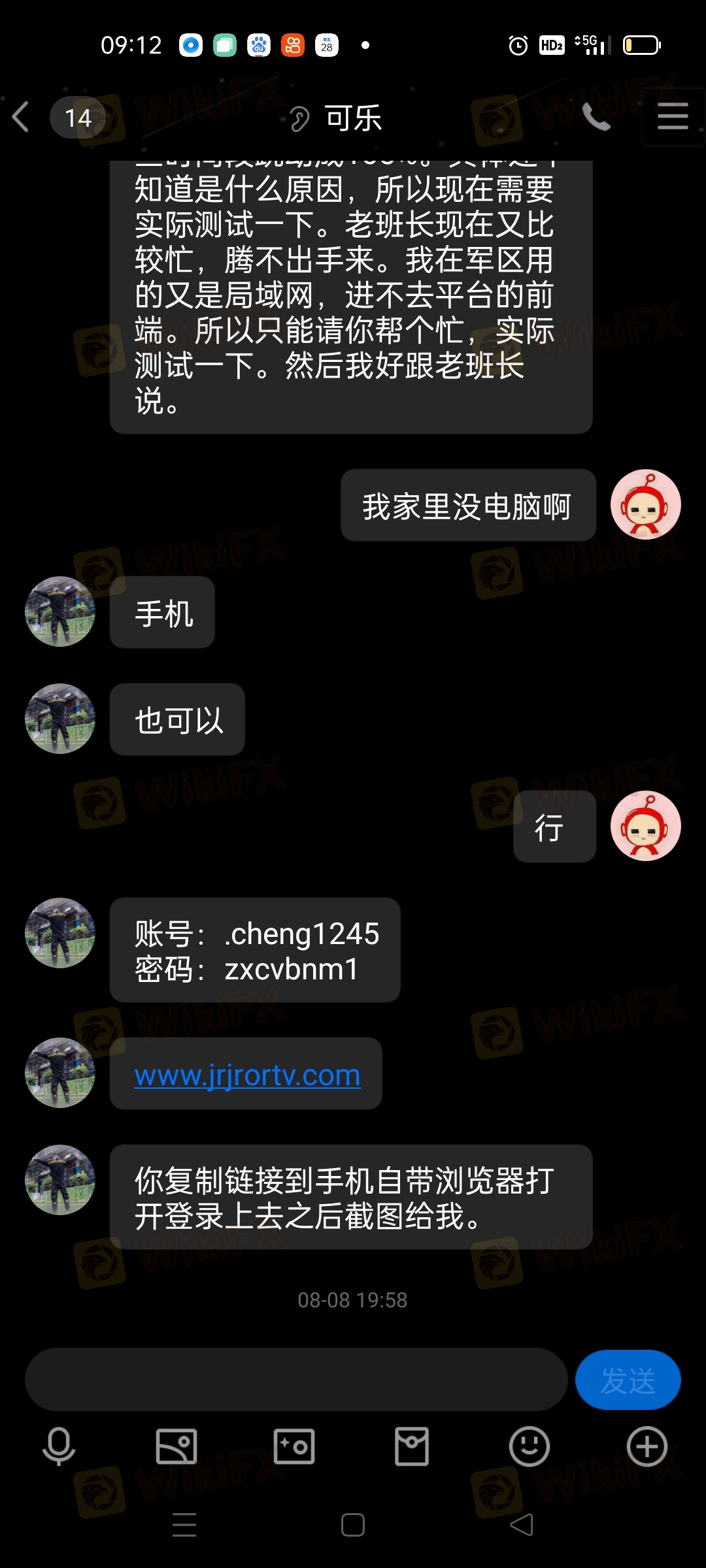The height and width of the screenshot is (1568, 706).
Task: Open the chat settings menu icon
Action: point(673,118)
